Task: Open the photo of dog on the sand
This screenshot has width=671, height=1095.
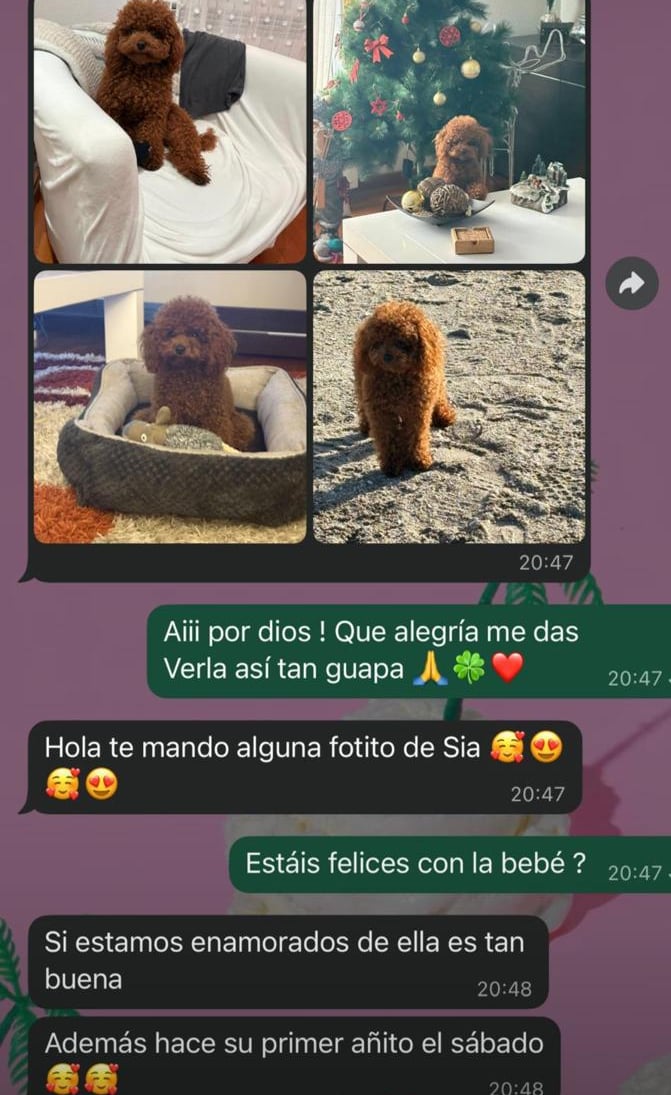Action: (x=449, y=406)
